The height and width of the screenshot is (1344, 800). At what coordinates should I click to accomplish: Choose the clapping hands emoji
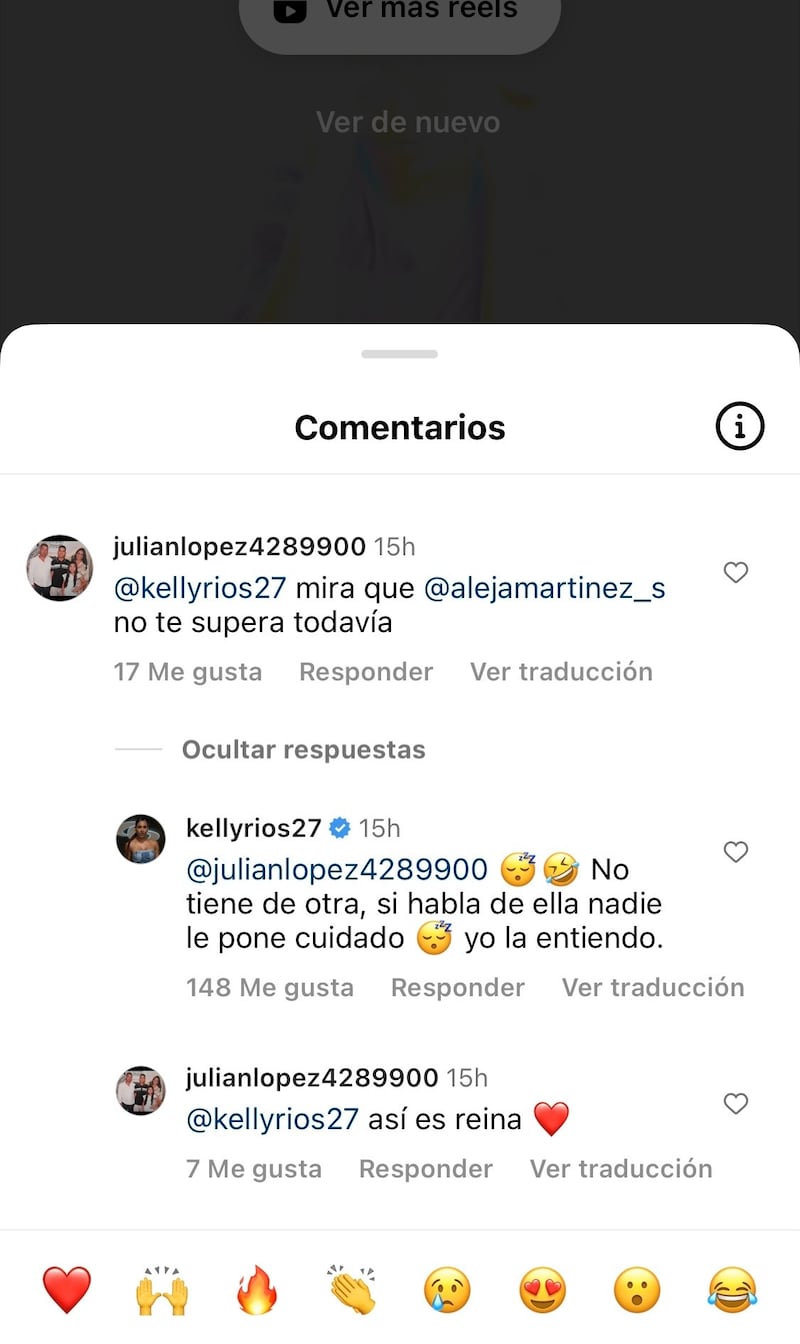pyautogui.click(x=351, y=1289)
